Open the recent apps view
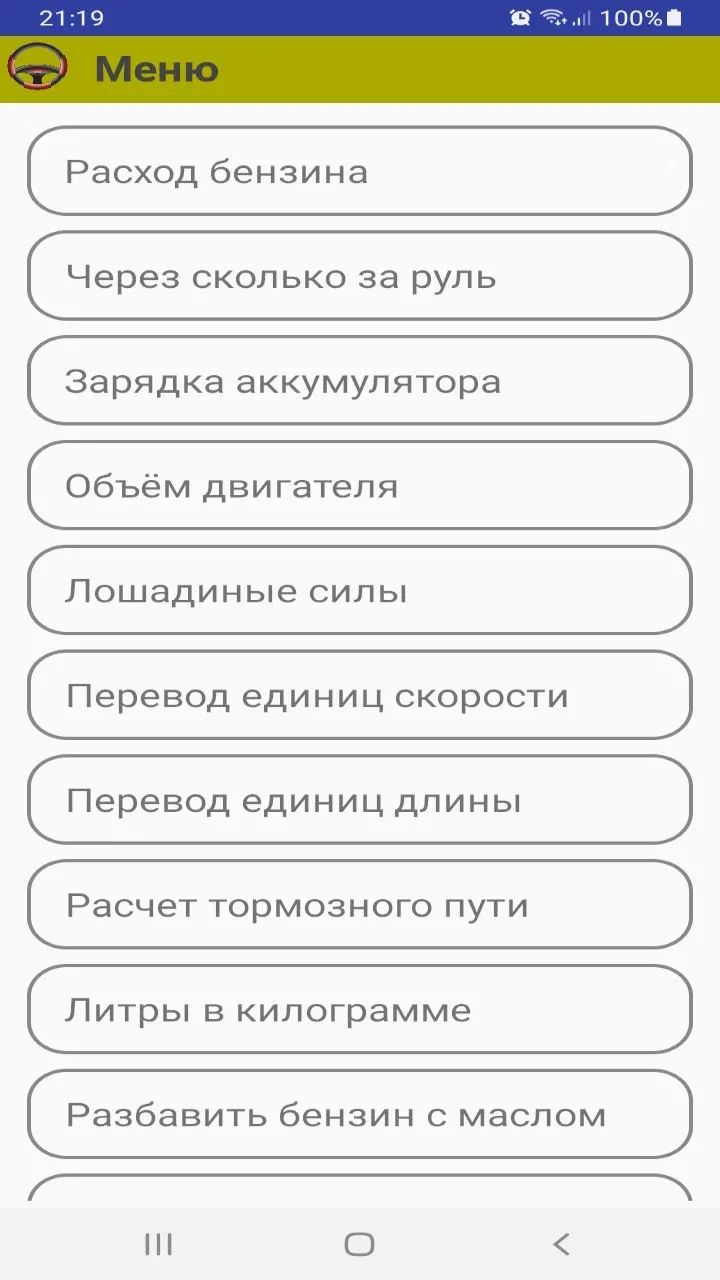The image size is (720, 1280). pos(158,1244)
